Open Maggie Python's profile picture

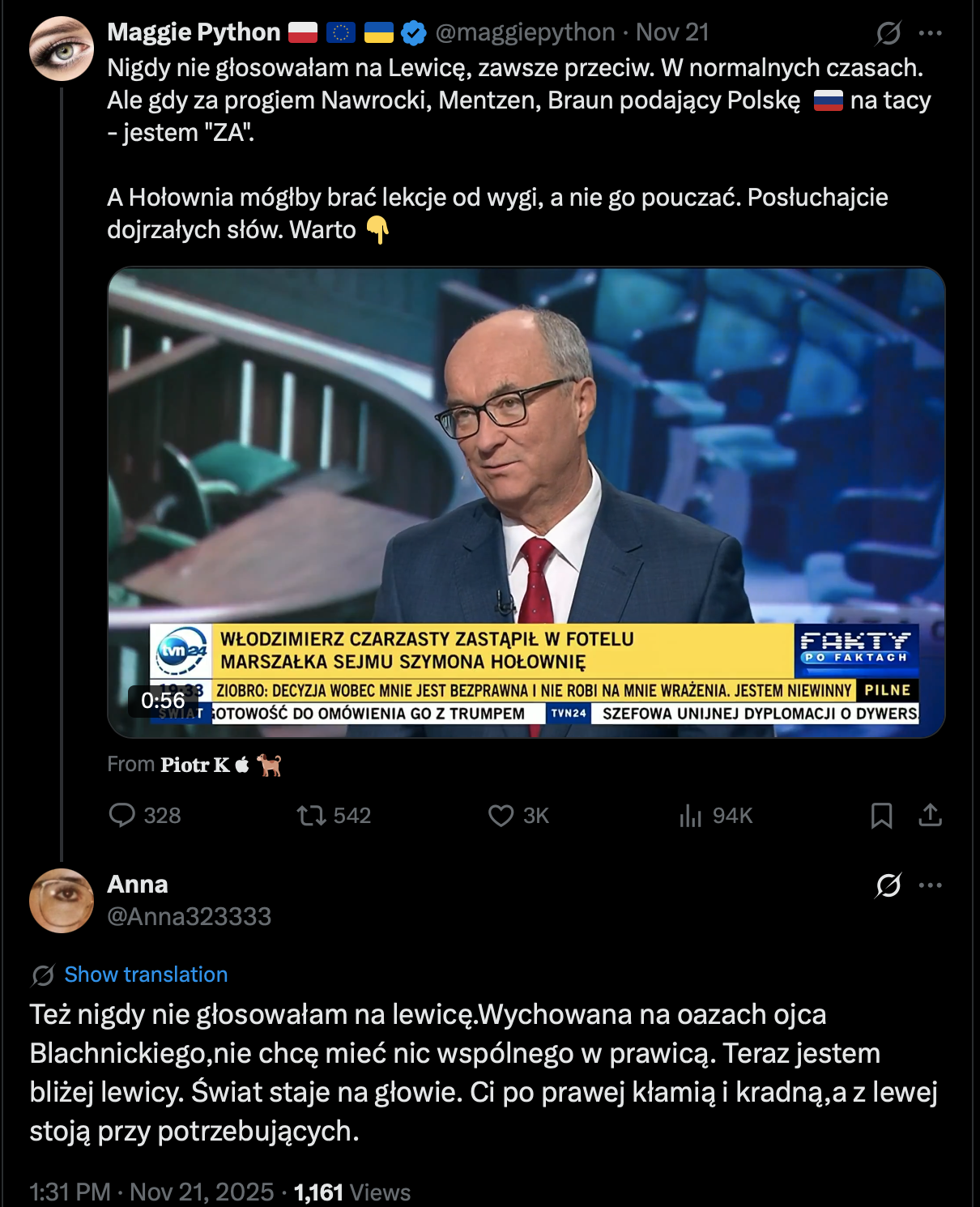click(62, 49)
